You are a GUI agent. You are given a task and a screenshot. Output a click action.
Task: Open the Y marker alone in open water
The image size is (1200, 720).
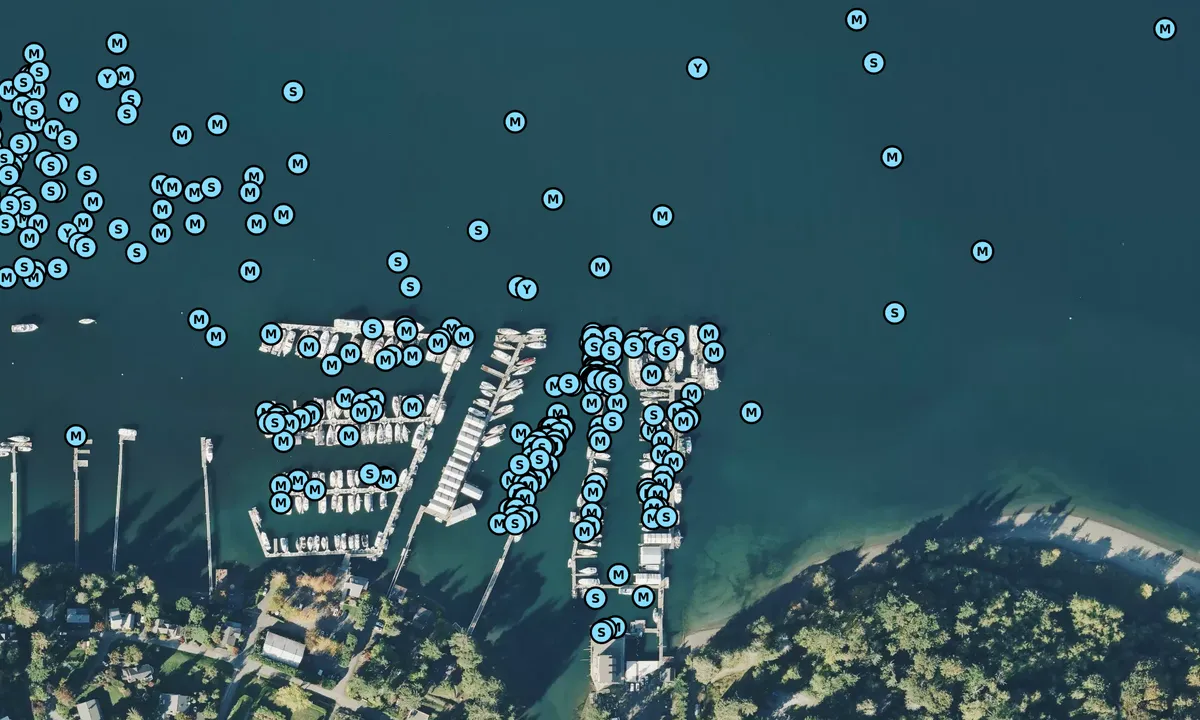(697, 68)
